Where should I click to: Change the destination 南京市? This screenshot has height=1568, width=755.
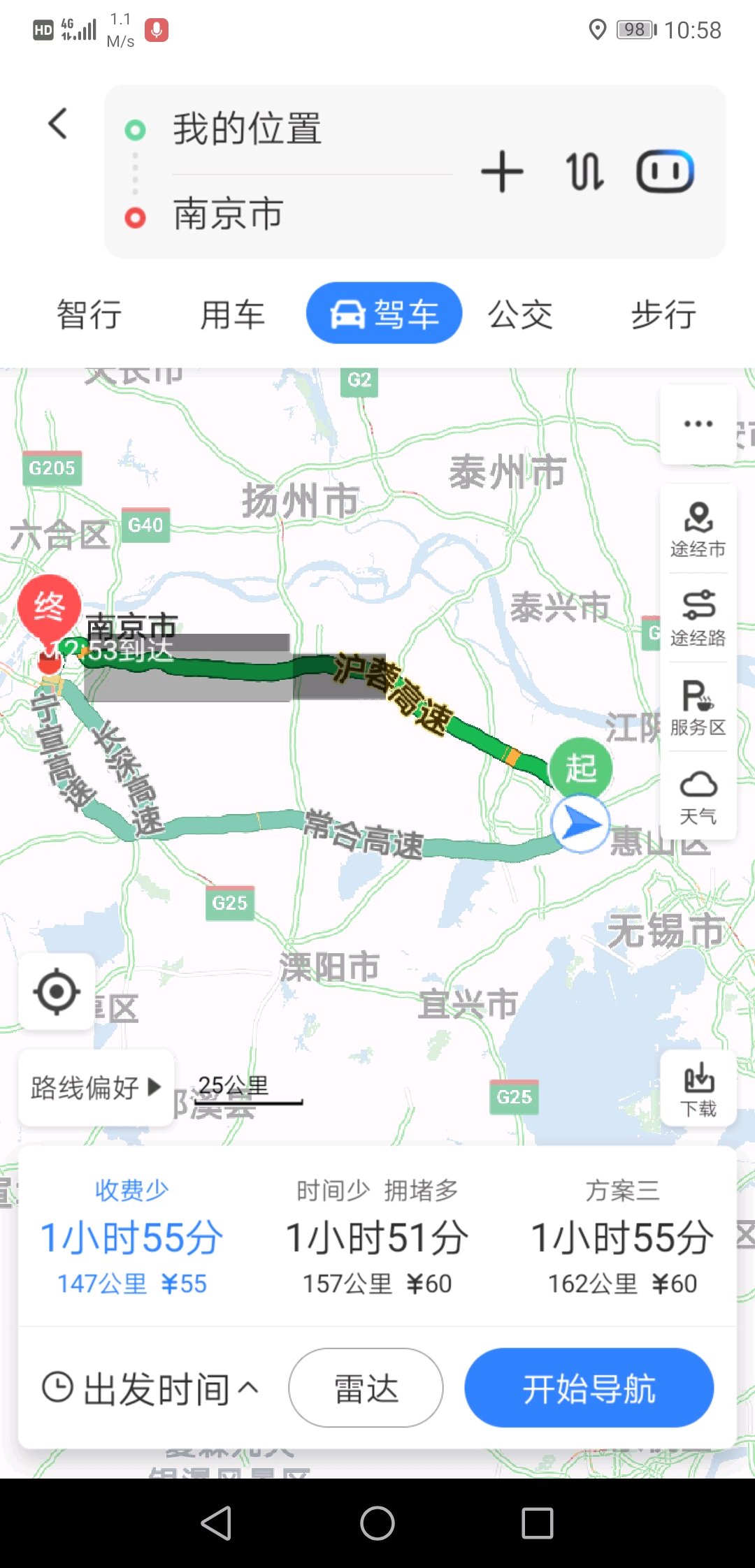(229, 214)
